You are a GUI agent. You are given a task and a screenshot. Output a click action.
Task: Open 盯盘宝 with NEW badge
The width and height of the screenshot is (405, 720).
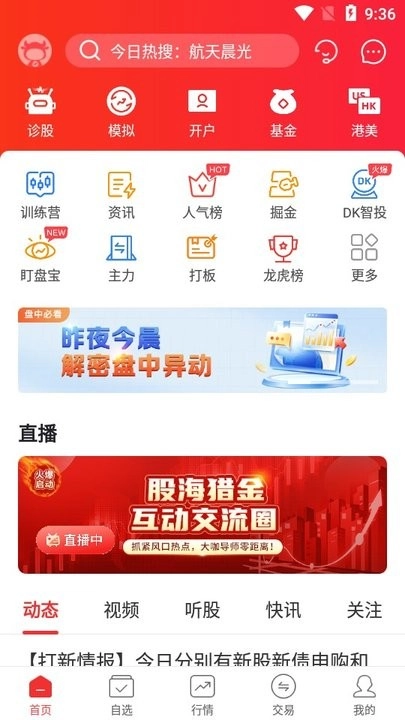(40, 255)
